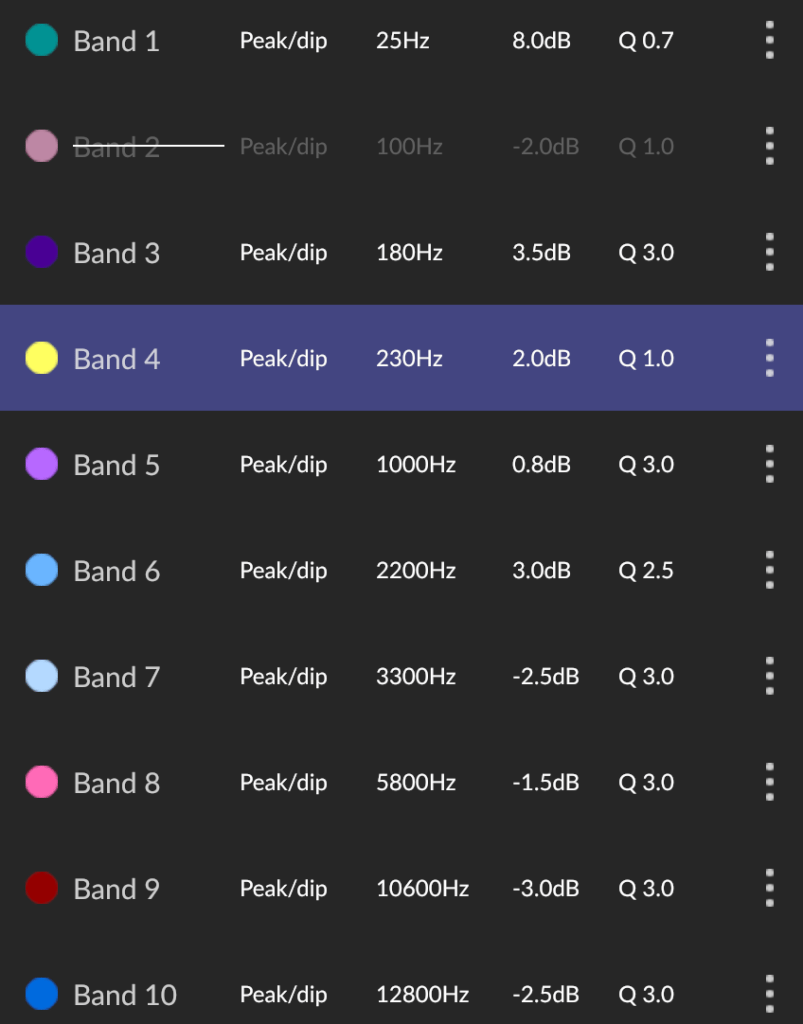
Task: Select the Band 1 row at 25Hz
Action: coord(400,41)
